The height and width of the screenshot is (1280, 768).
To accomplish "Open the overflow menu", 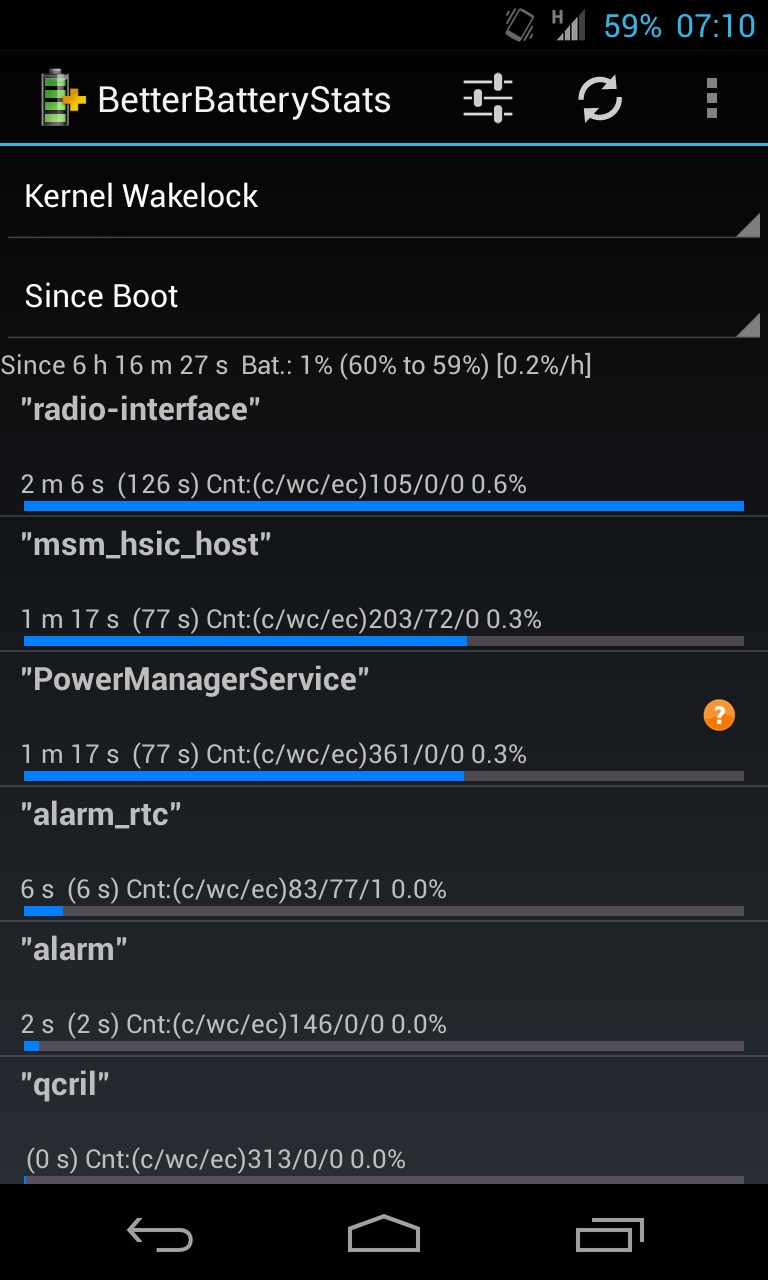I will pos(711,99).
